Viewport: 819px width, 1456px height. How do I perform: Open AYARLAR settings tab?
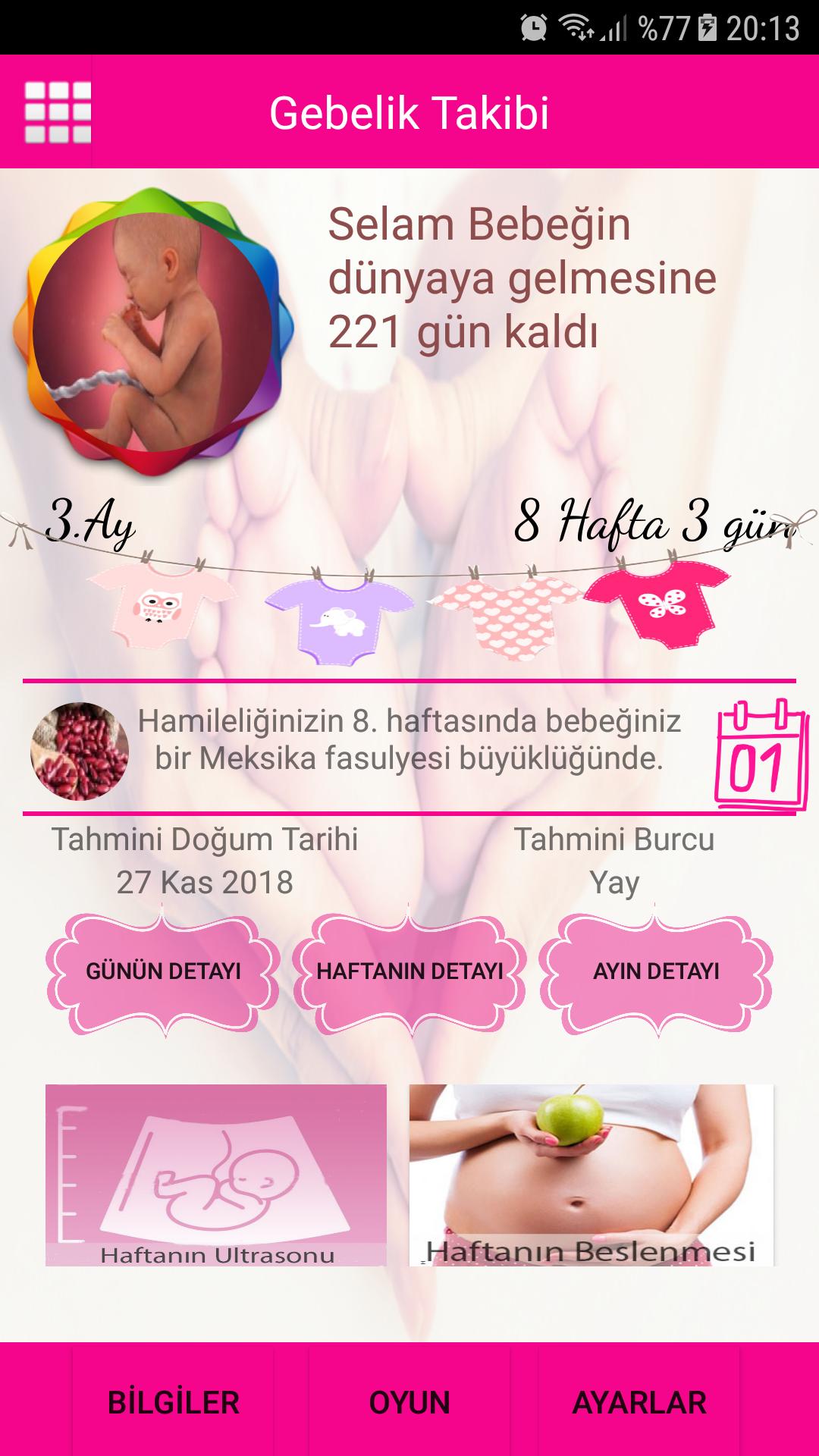point(639,1402)
